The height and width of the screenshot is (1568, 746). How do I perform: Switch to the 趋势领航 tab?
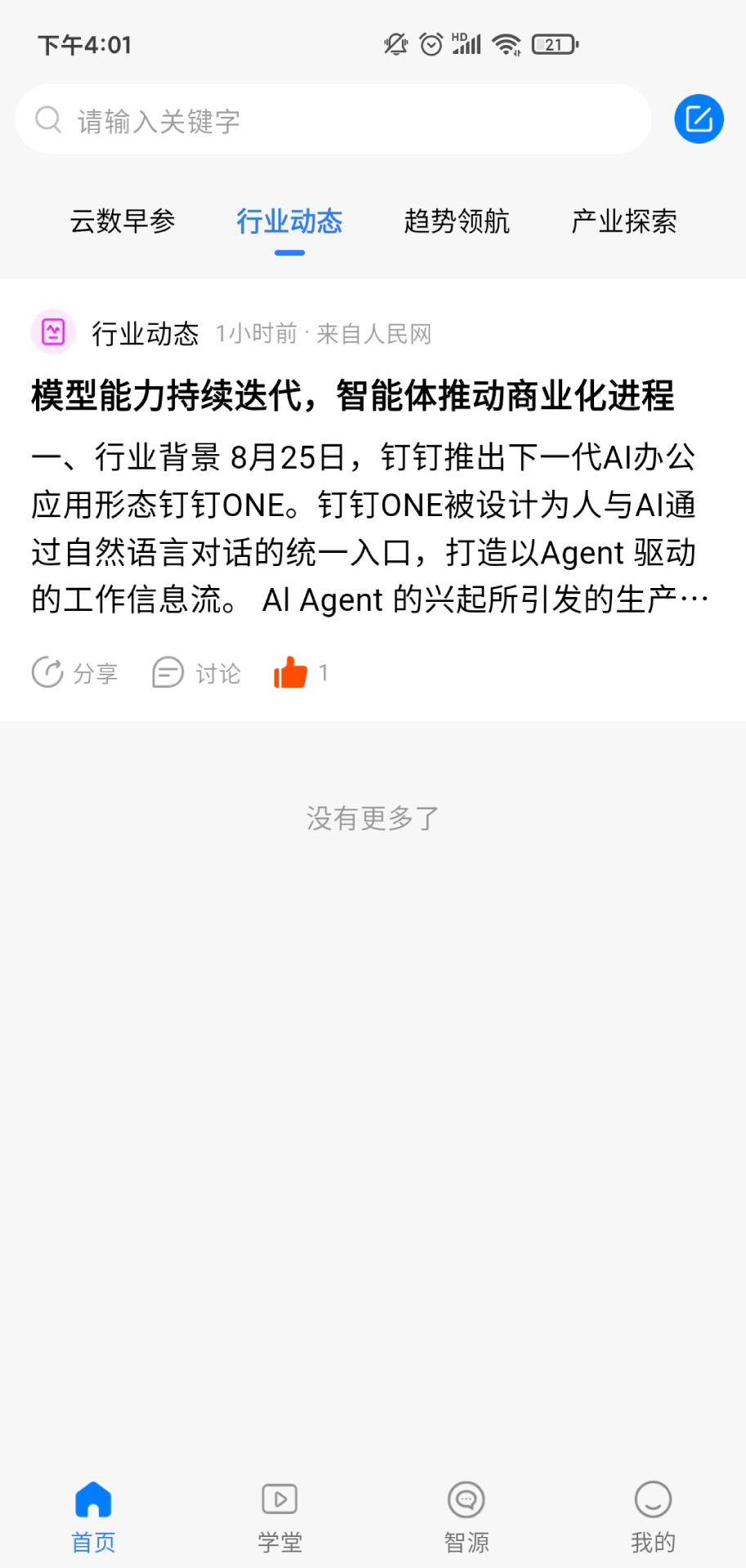[457, 221]
